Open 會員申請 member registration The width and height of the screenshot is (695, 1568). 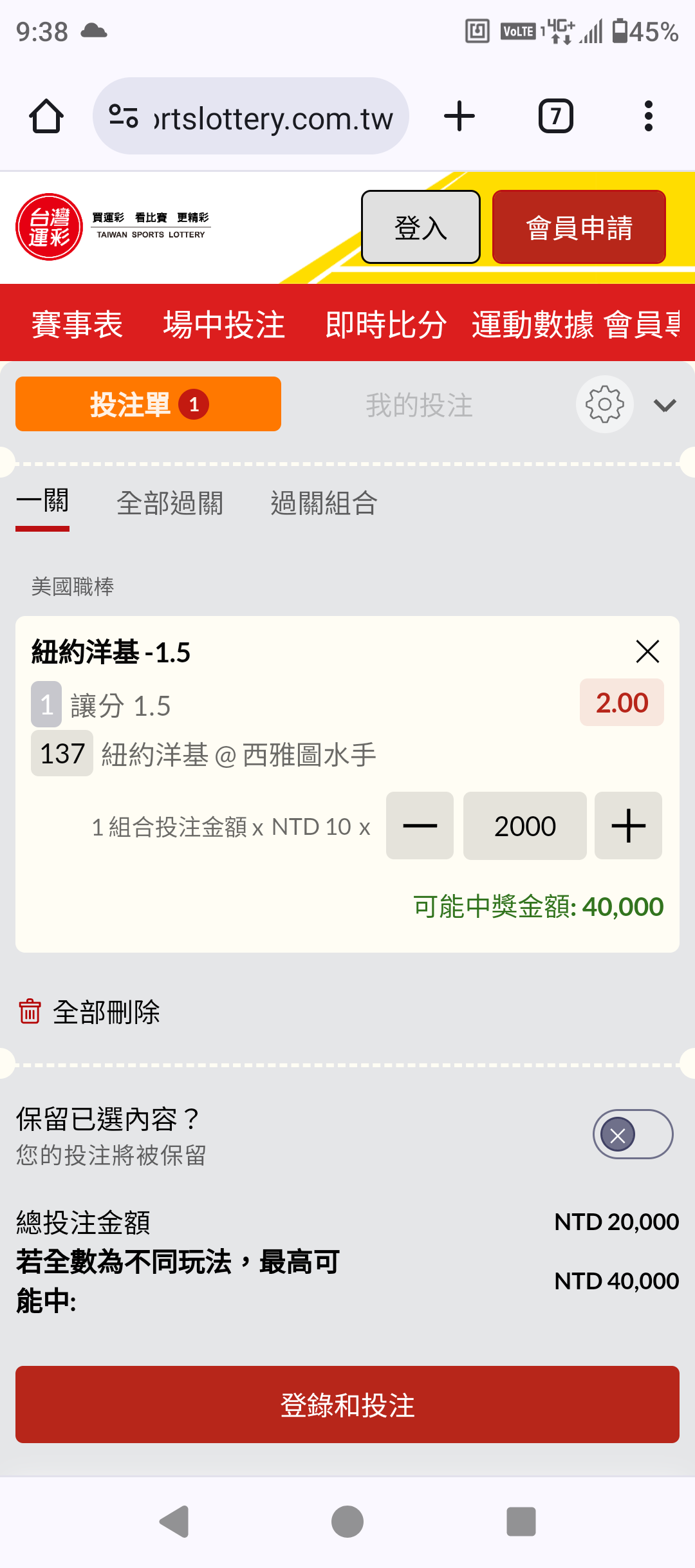579,227
